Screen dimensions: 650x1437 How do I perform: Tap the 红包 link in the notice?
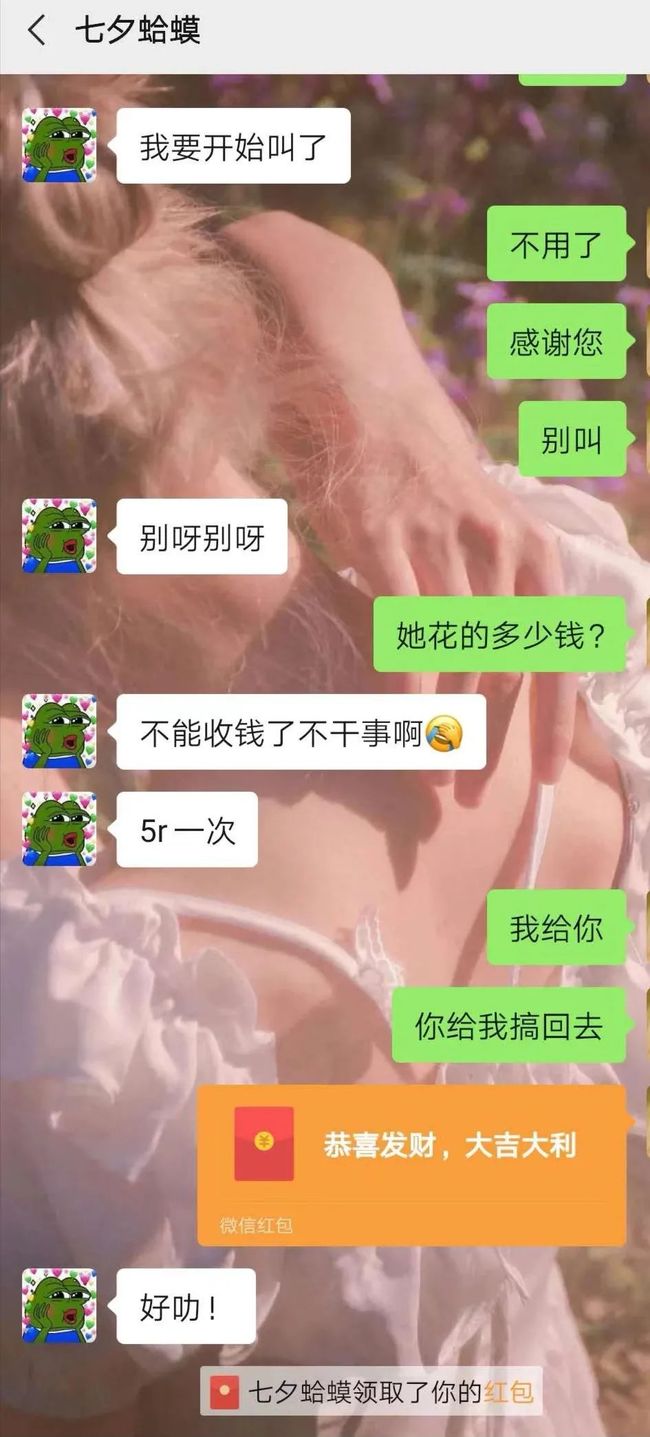(x=509, y=1391)
